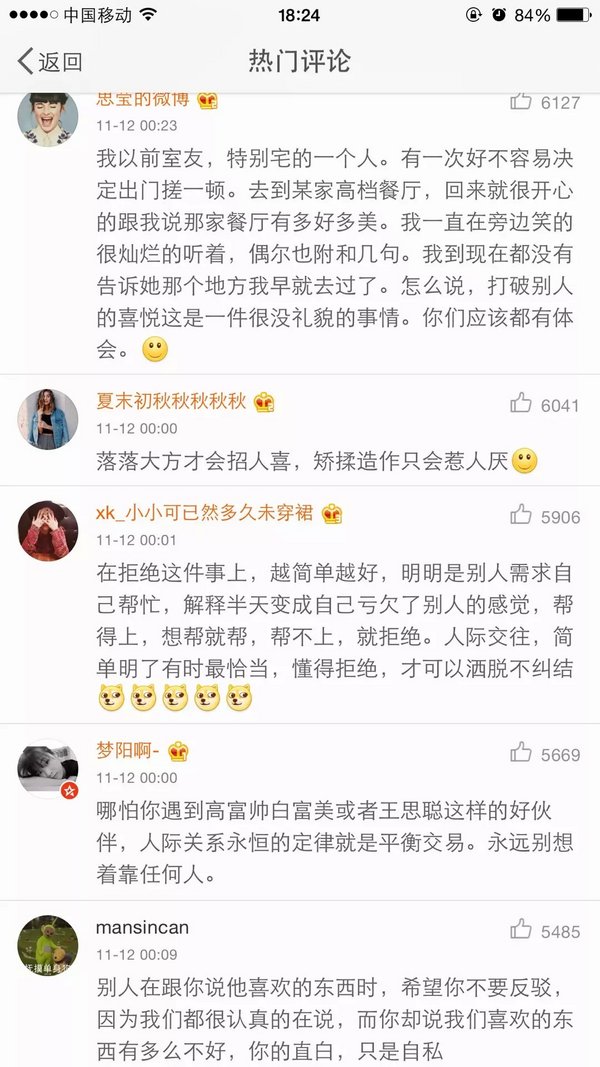Open username link xk_小小可已然多久未穿裙
The image size is (600, 1067).
pos(205,514)
